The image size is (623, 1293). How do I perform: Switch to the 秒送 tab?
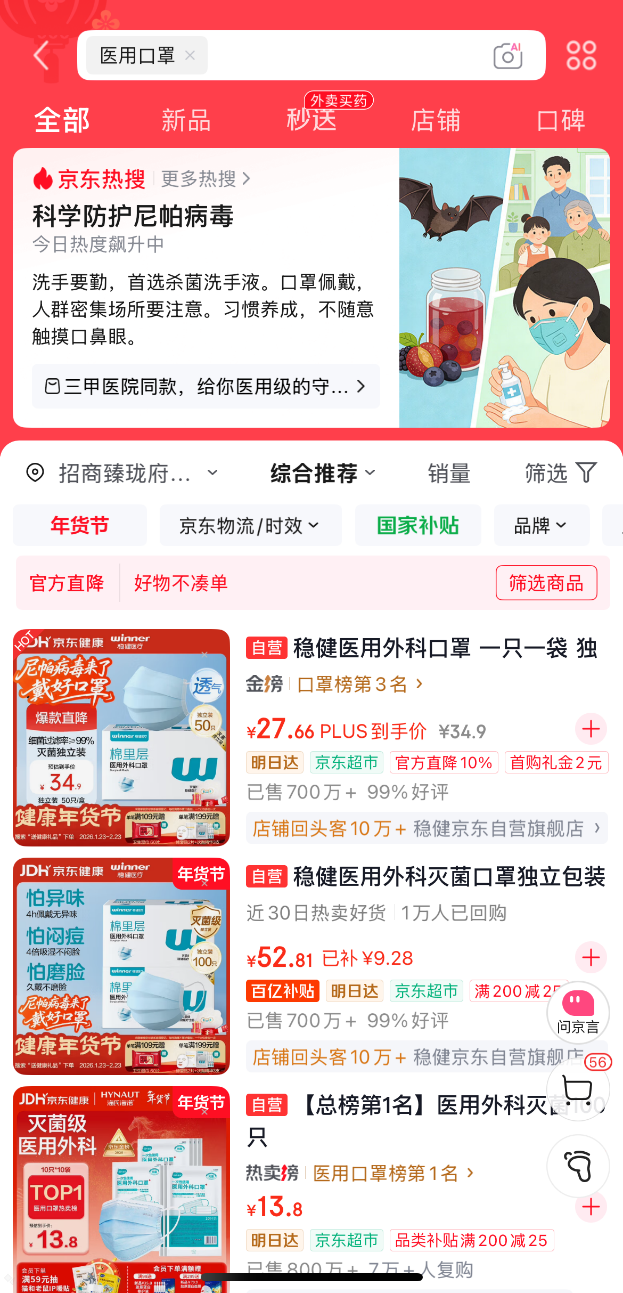click(312, 119)
